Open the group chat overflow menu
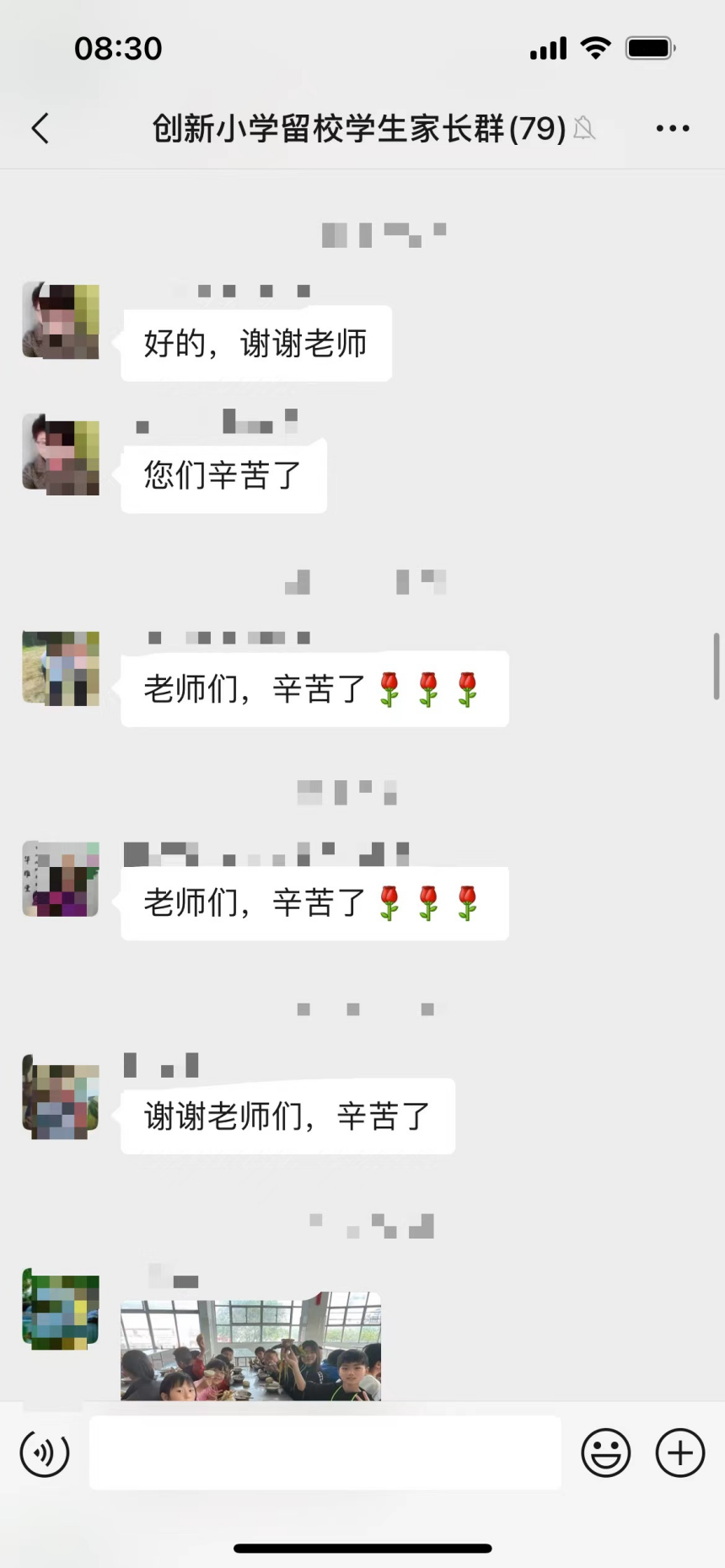The height and width of the screenshot is (1568, 725). coord(672,128)
